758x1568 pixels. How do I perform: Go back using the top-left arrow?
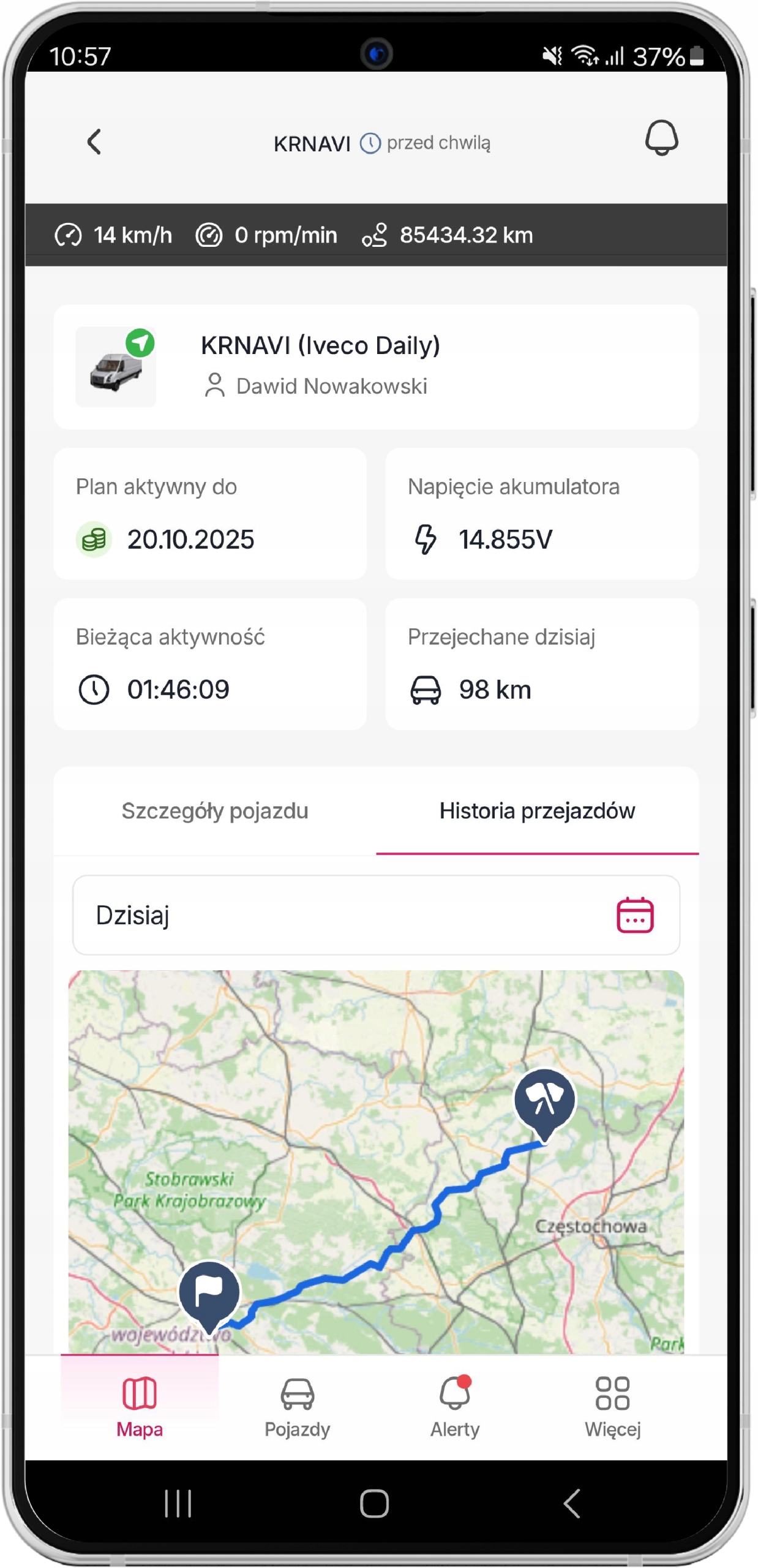pos(94,141)
